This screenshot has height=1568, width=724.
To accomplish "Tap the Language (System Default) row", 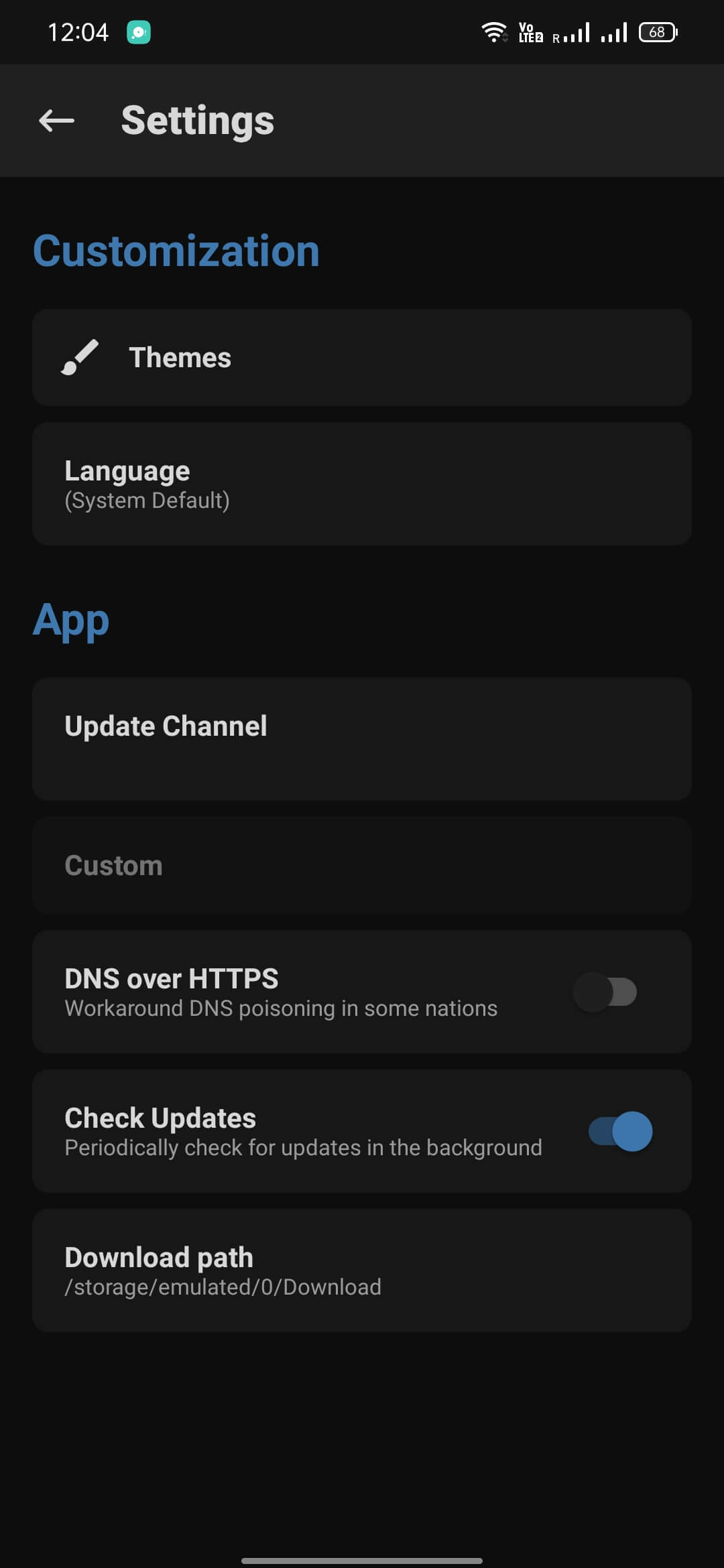I will click(x=362, y=482).
